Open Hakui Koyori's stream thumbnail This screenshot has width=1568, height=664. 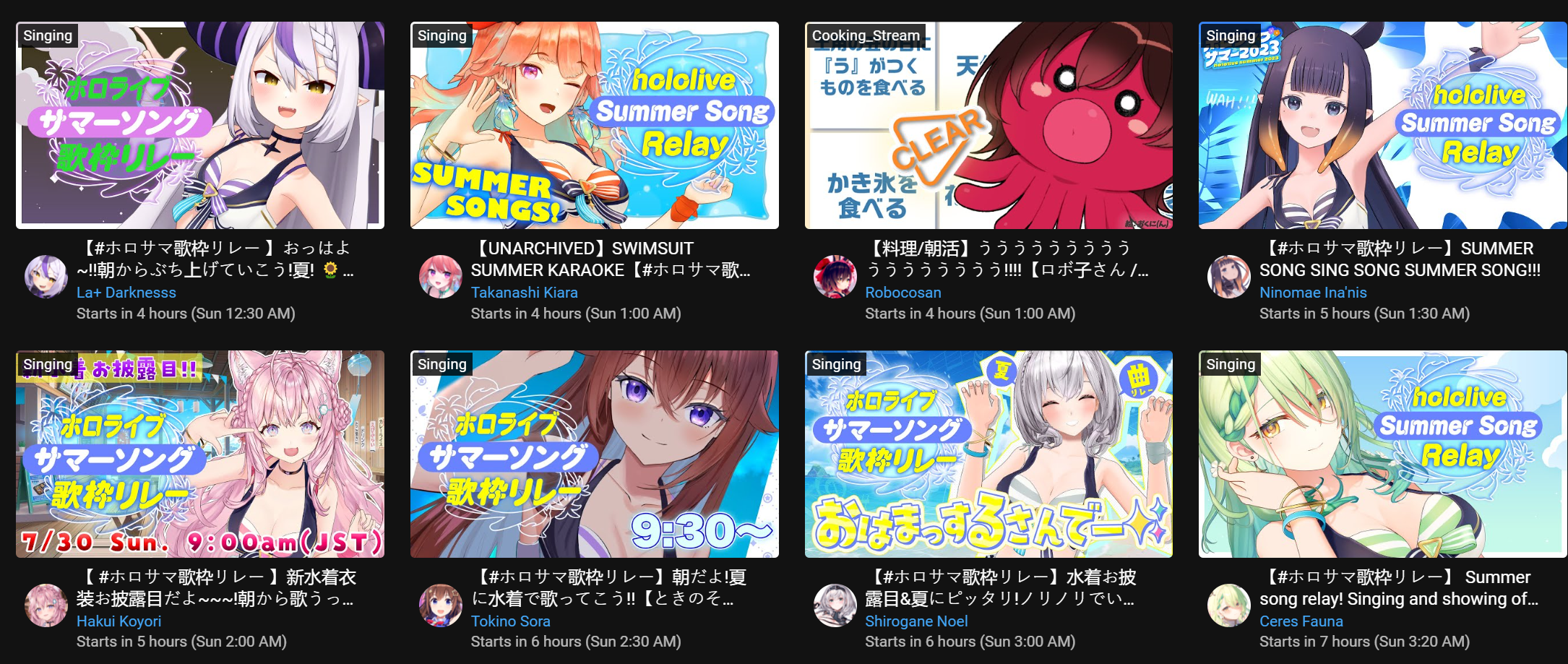(x=200, y=454)
